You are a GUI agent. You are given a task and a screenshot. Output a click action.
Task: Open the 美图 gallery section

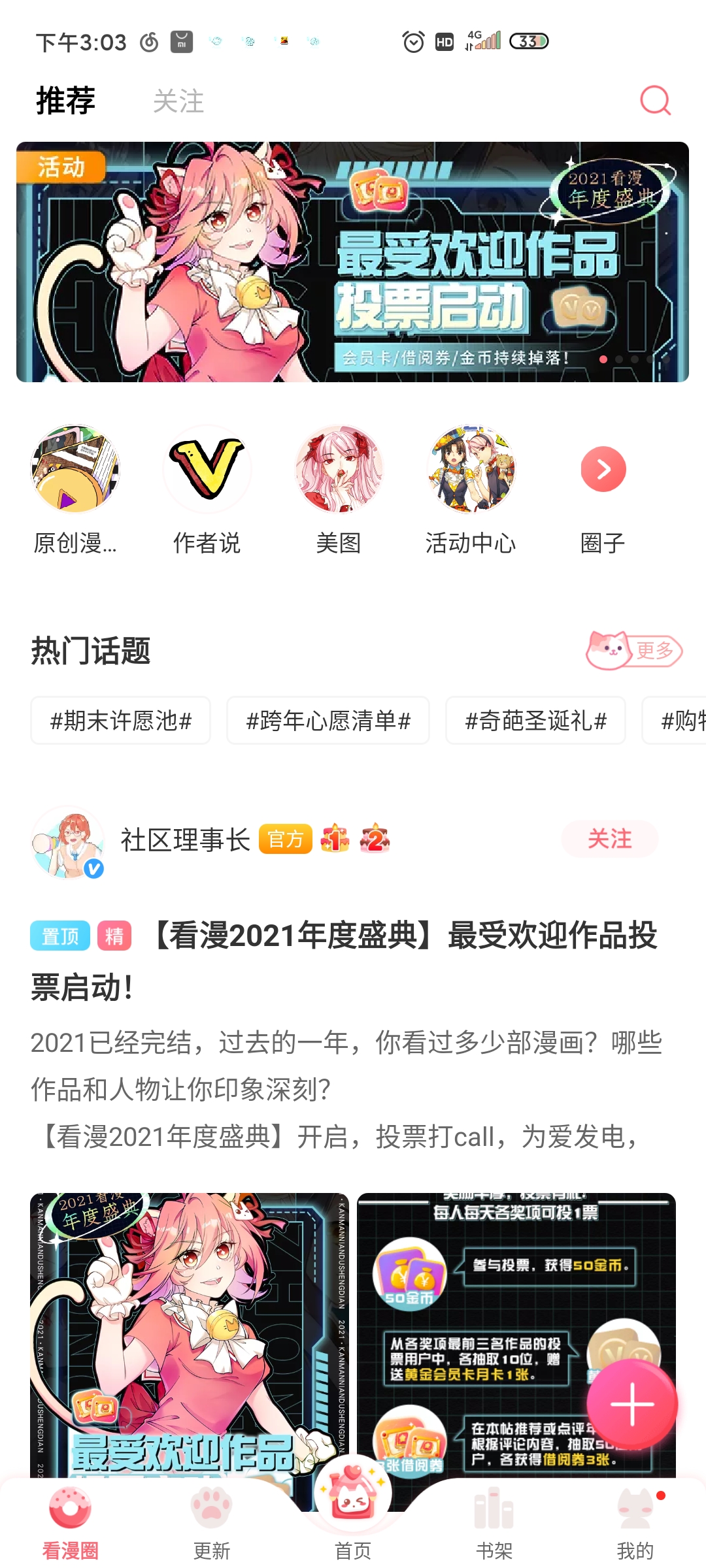pyautogui.click(x=339, y=469)
